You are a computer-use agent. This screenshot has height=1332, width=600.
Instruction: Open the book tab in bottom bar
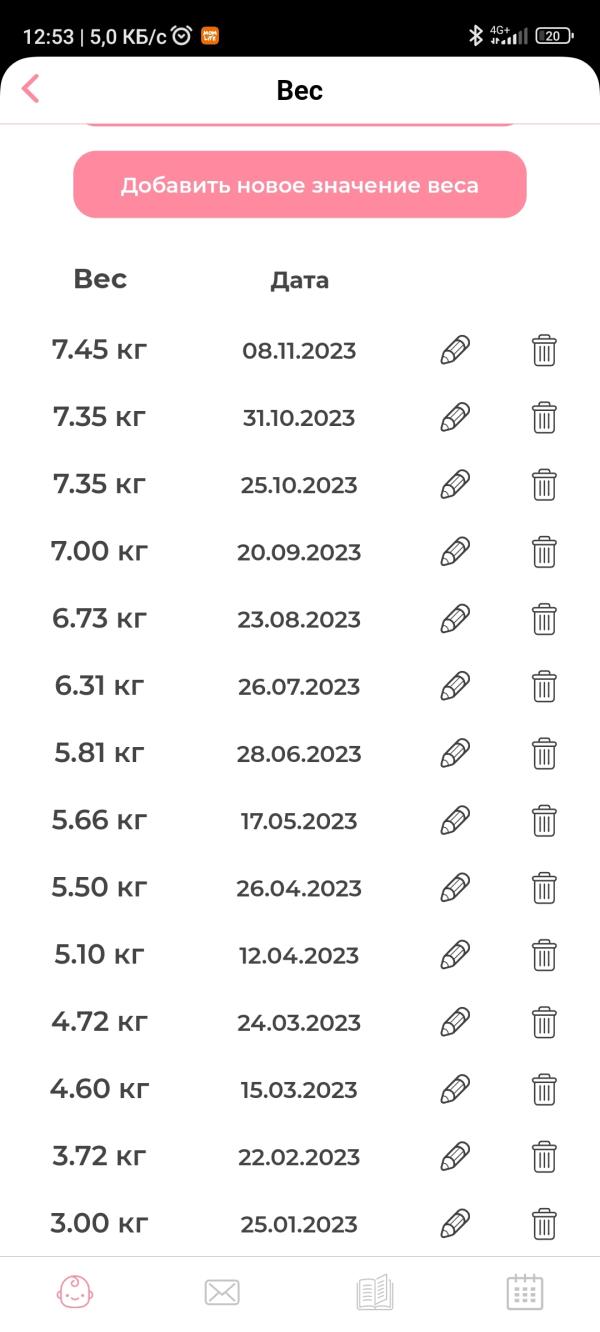click(x=375, y=1292)
